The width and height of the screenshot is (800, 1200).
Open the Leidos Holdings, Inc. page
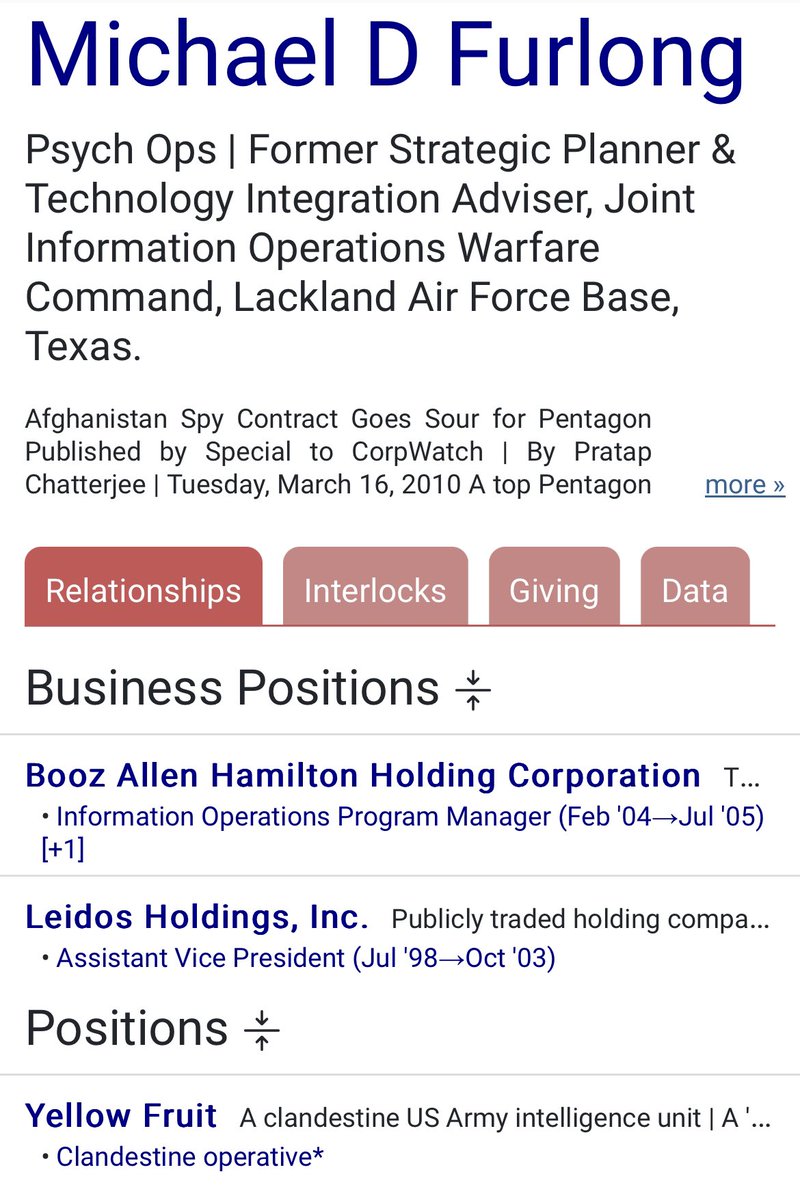click(196, 917)
